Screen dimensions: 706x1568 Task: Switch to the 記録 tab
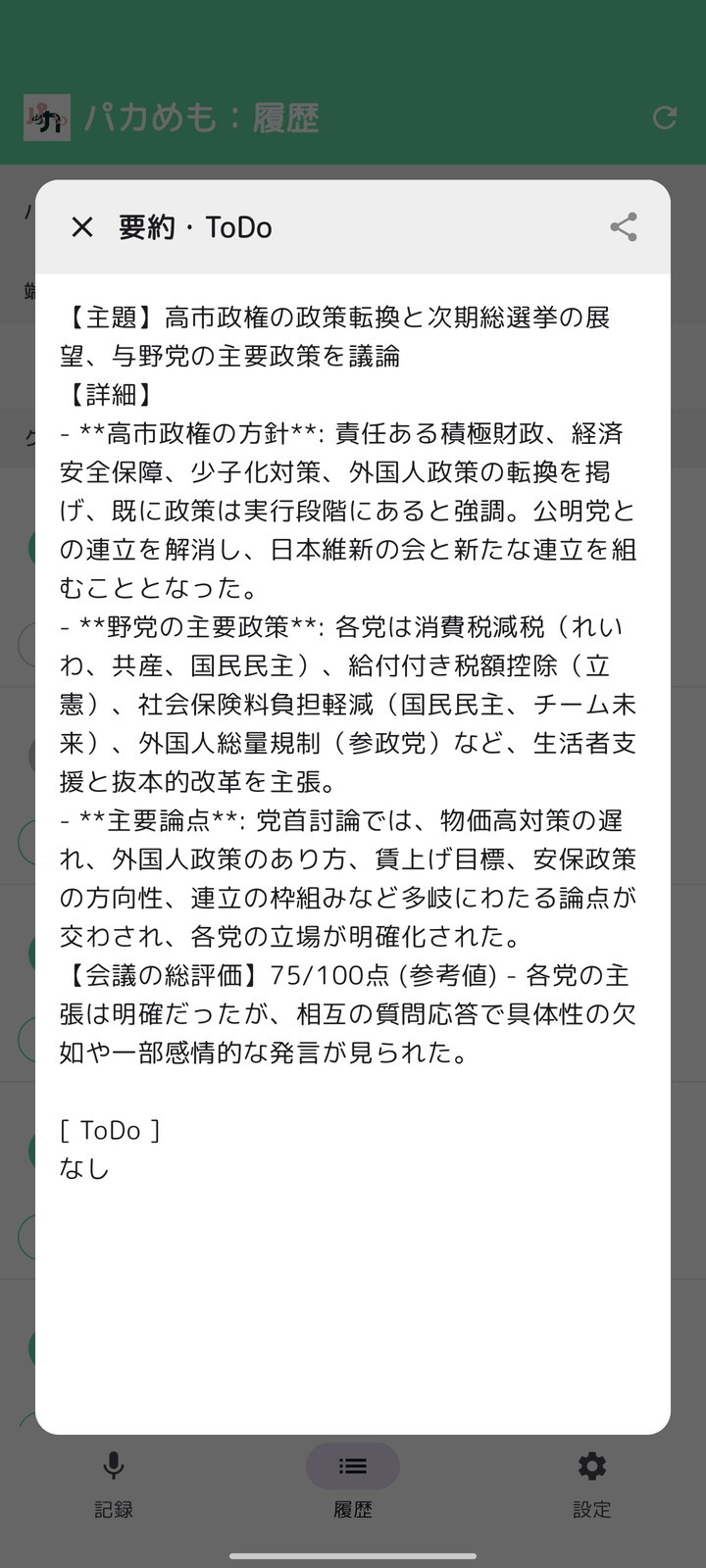click(x=114, y=1482)
